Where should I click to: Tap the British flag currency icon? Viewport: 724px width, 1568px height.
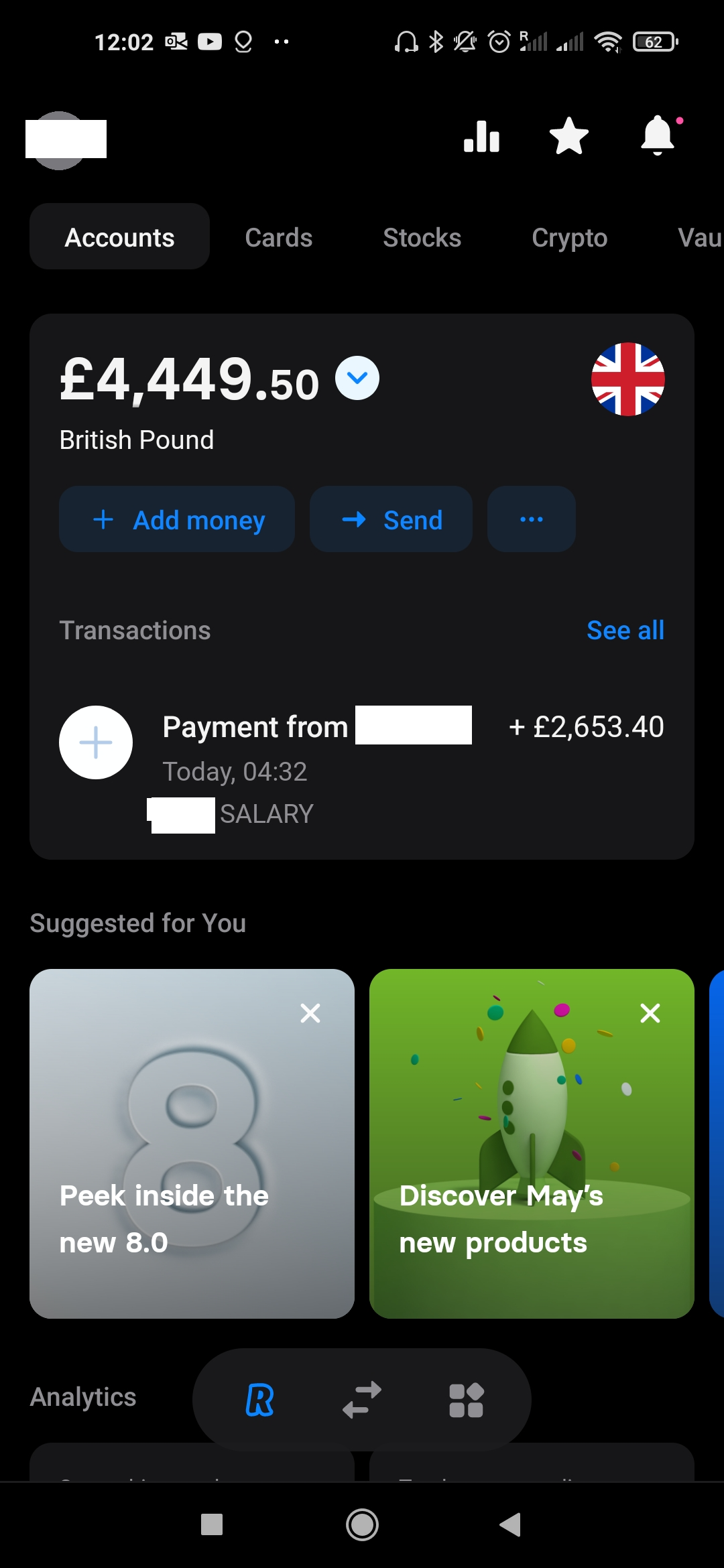pos(627,379)
